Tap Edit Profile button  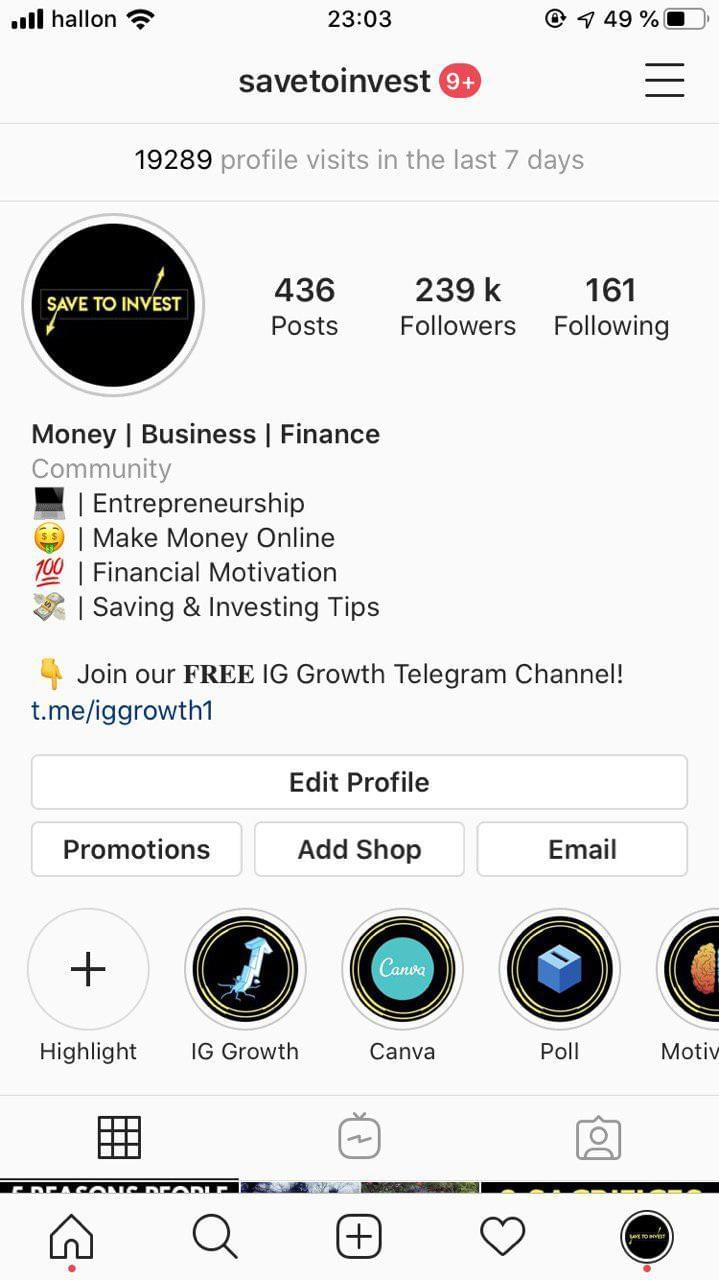pos(359,782)
